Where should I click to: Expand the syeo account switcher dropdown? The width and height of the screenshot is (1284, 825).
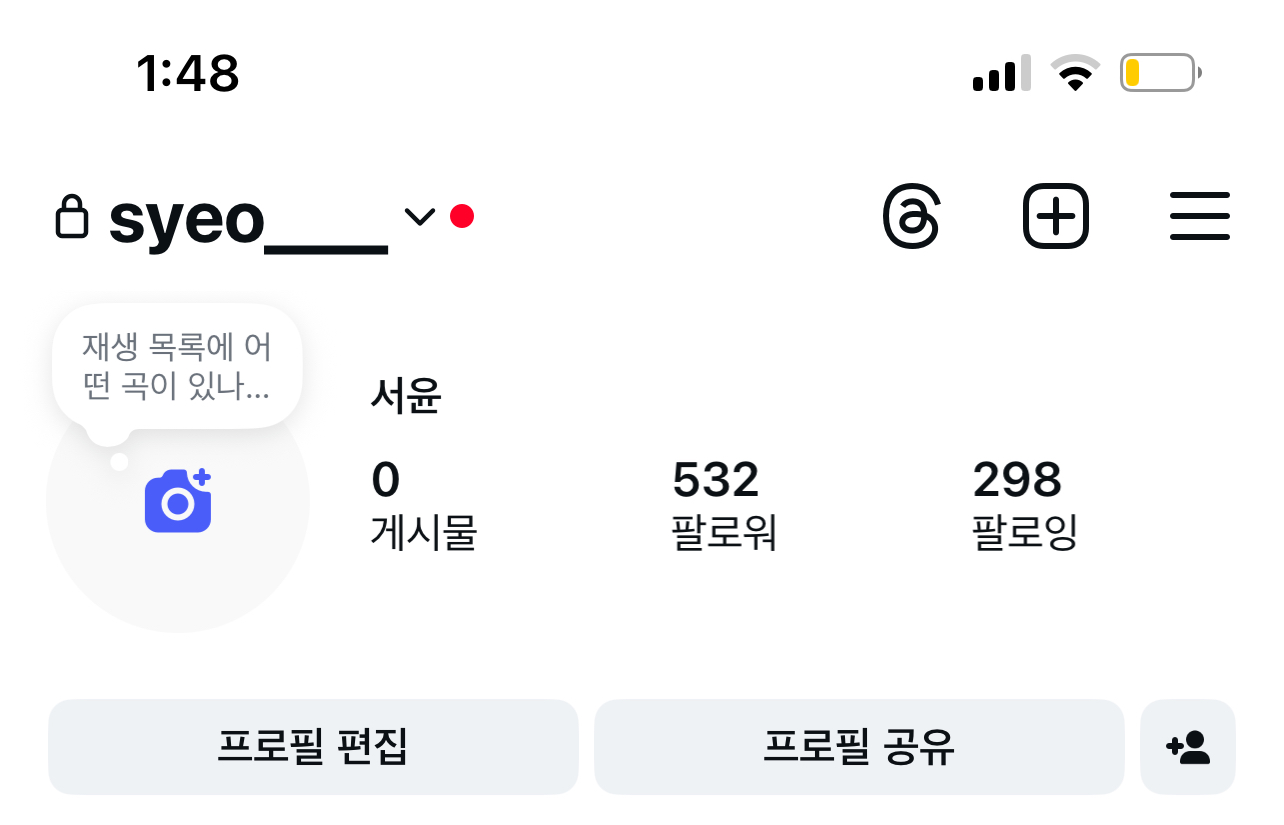[419, 216]
